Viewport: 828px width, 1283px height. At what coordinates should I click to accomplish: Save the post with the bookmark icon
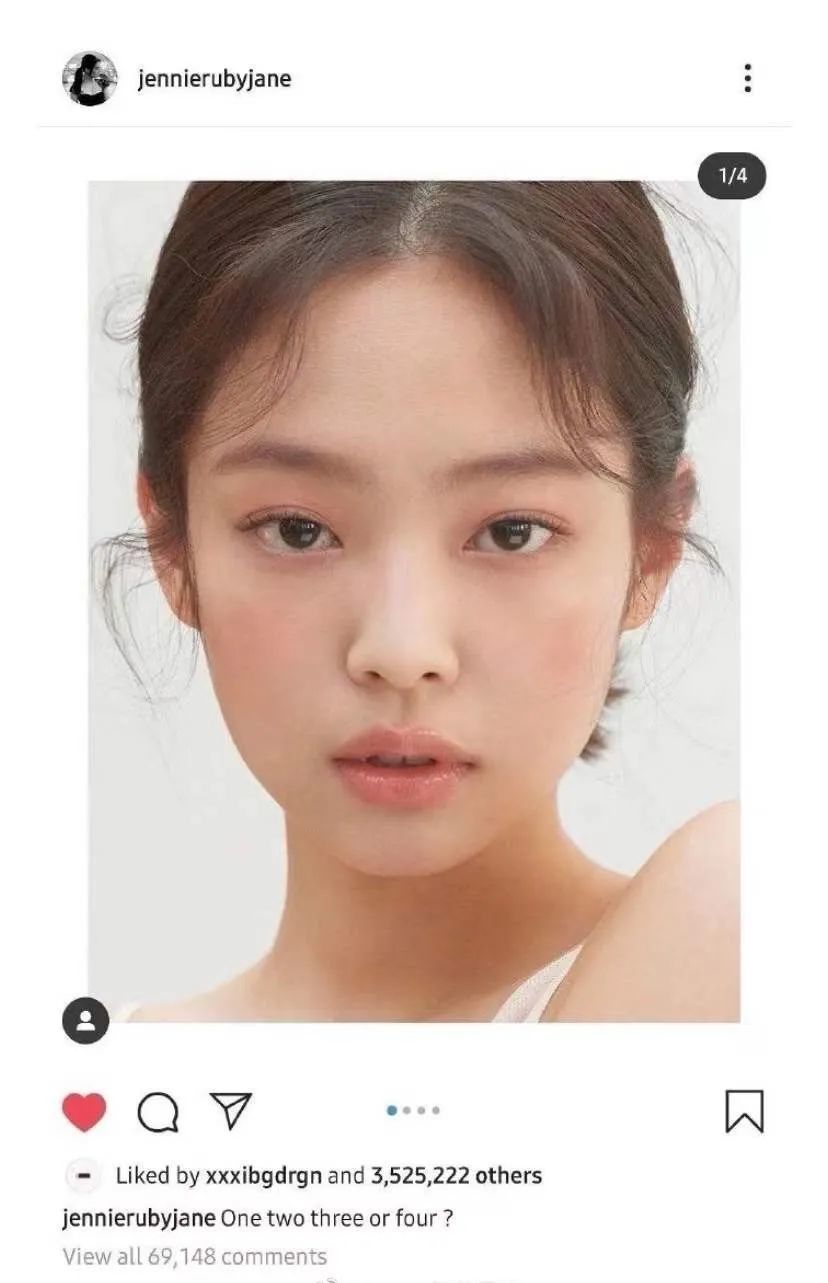pyautogui.click(x=744, y=1111)
